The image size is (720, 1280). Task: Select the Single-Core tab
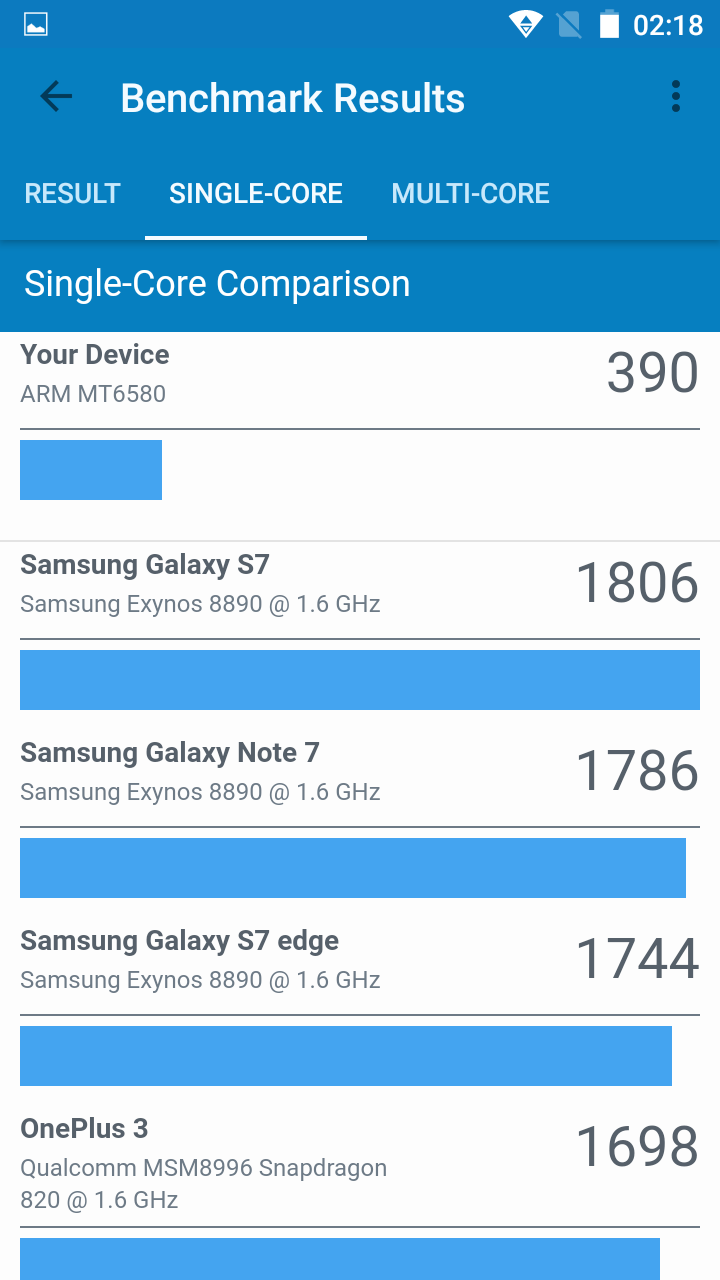tap(256, 193)
